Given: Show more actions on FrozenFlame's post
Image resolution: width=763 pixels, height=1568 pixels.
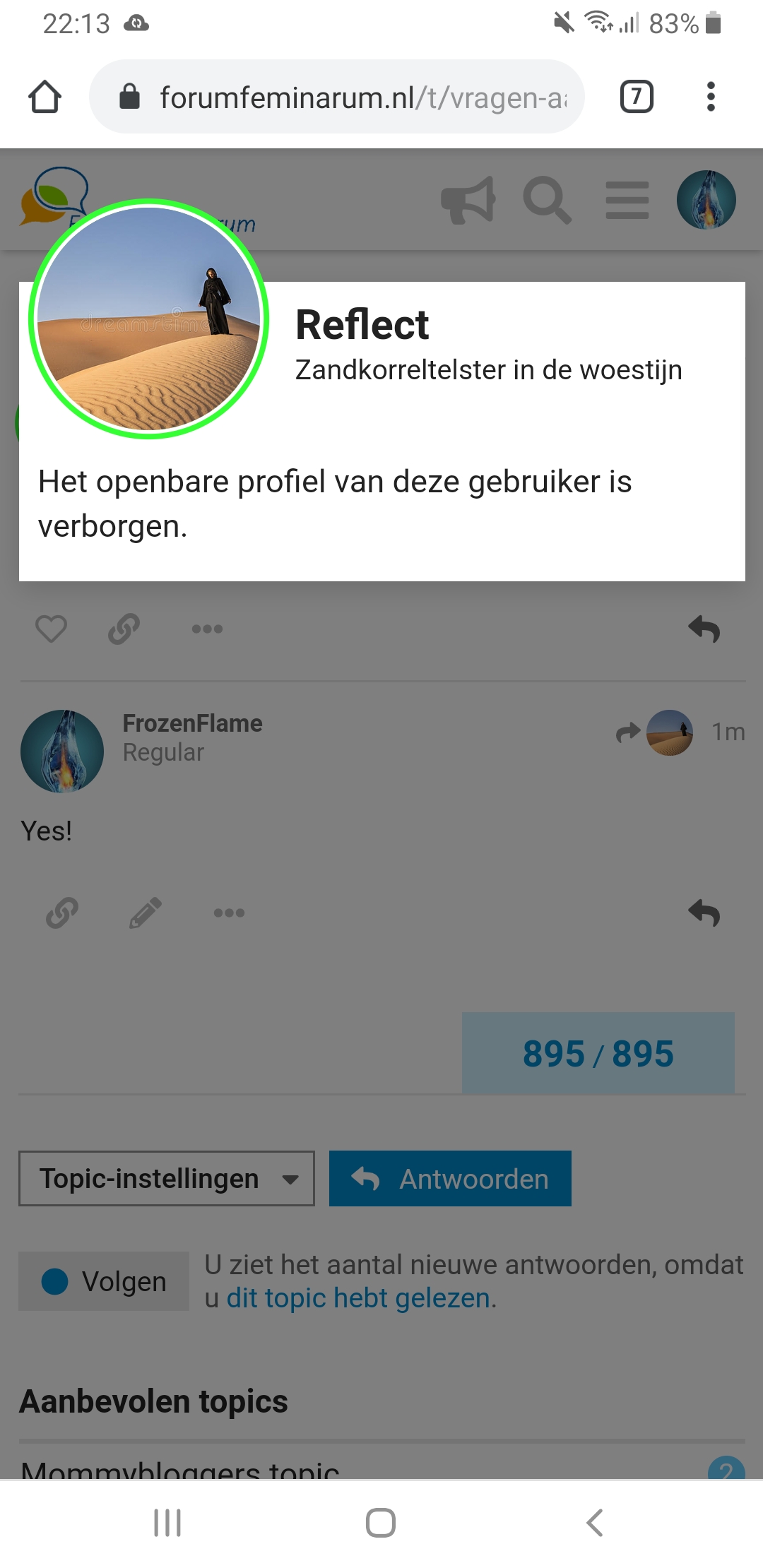Looking at the screenshot, I should (229, 913).
